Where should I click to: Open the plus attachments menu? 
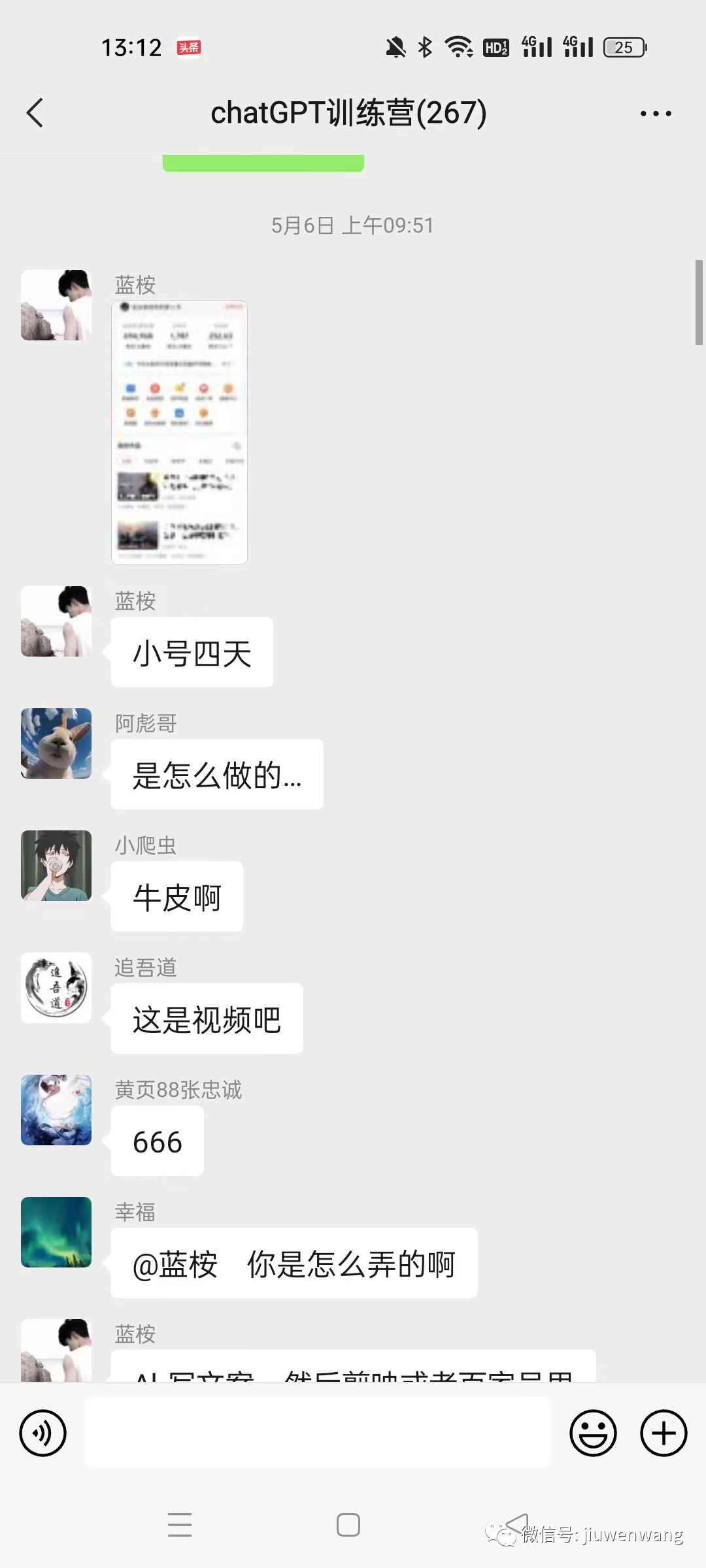point(663,1433)
